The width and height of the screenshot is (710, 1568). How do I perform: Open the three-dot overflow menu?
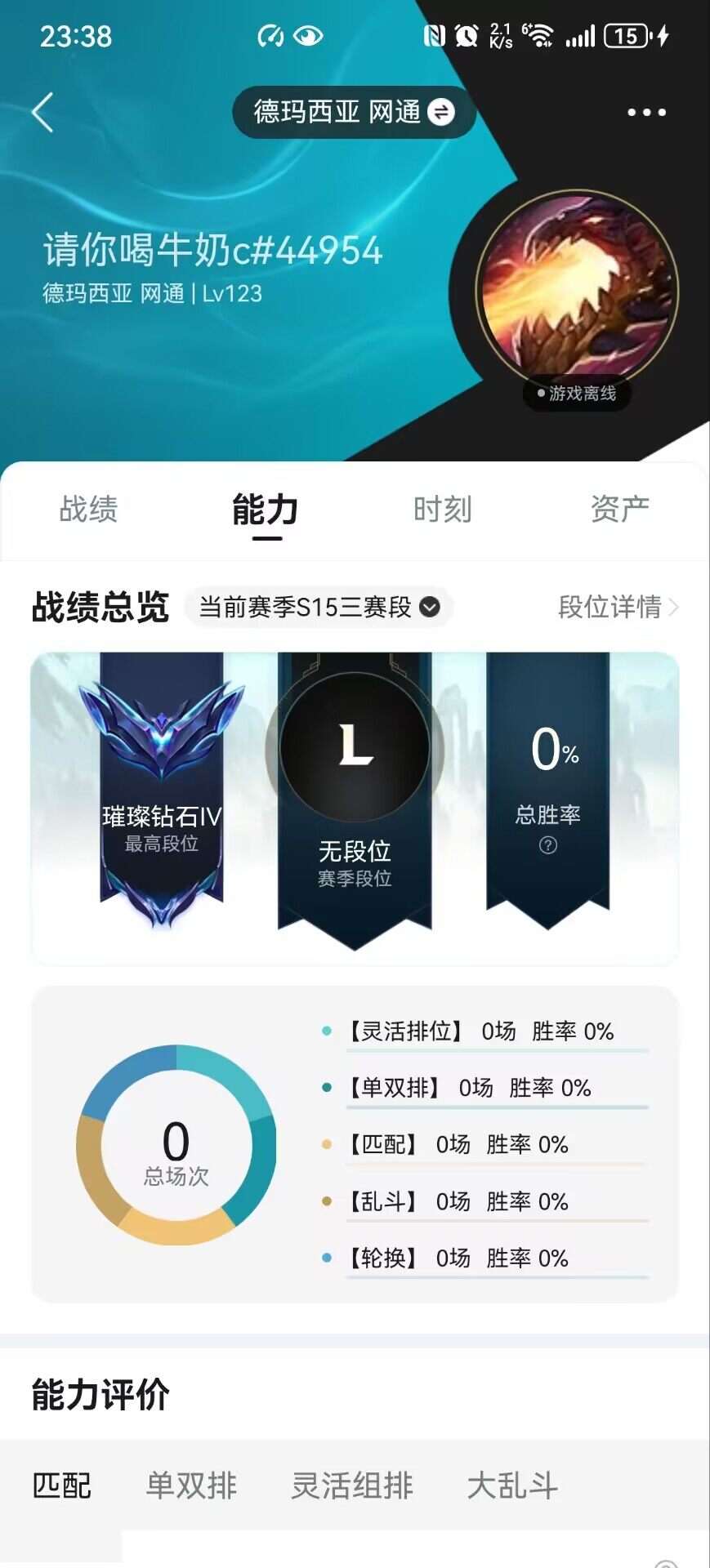tap(646, 112)
